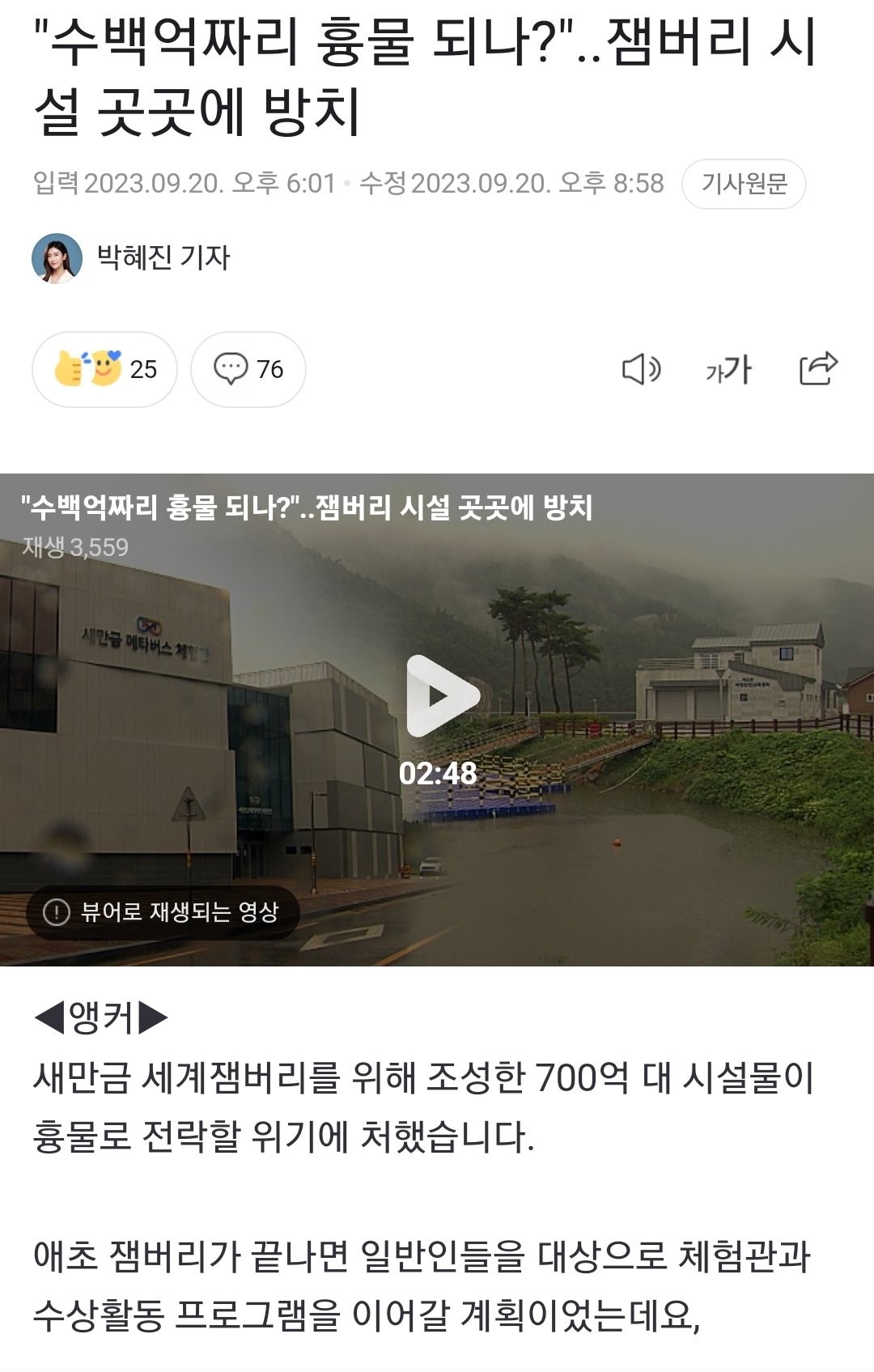Open the 76 comments
The image size is (874, 1372).
248,369
